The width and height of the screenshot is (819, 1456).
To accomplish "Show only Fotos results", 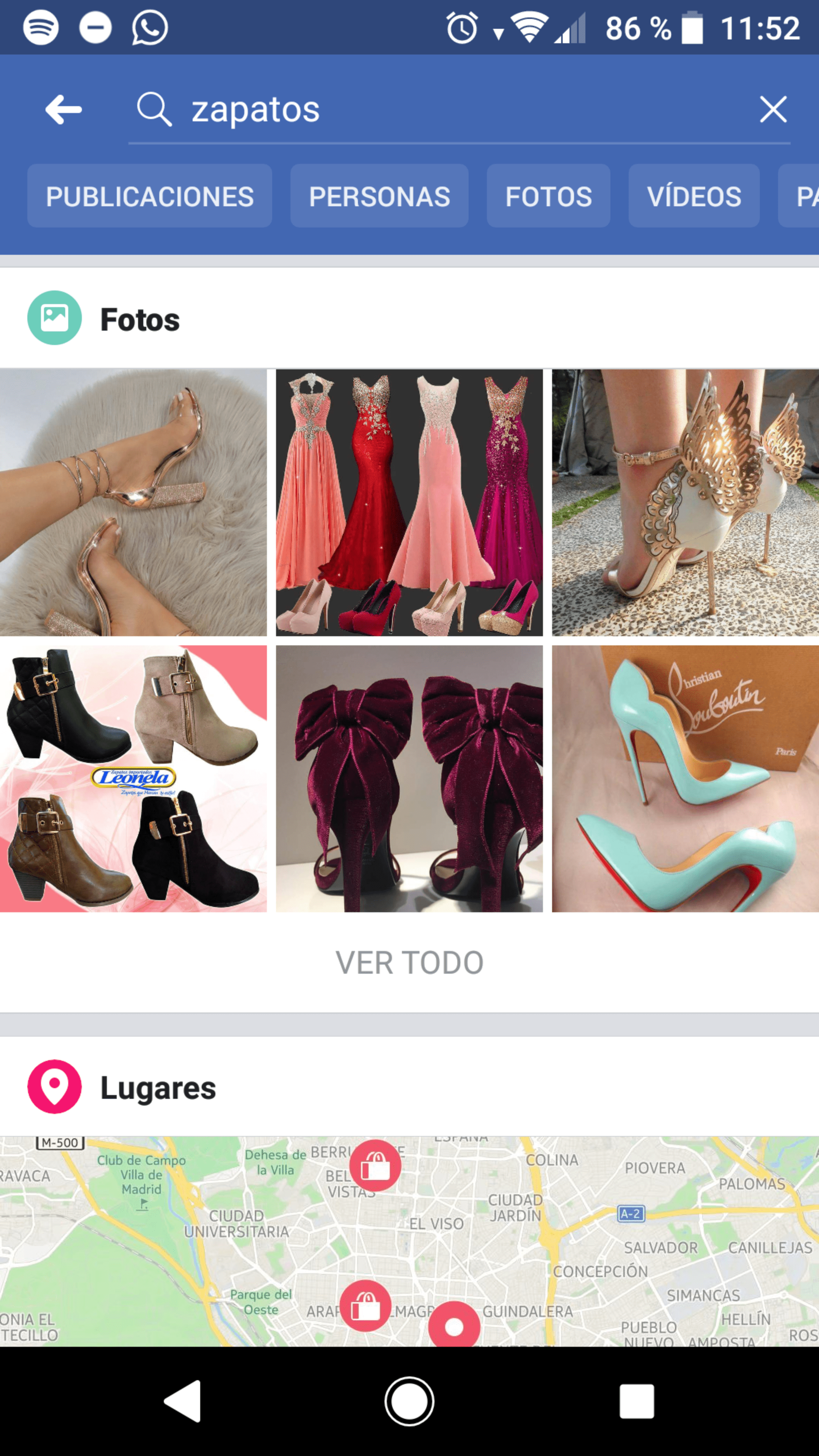I will pos(548,196).
